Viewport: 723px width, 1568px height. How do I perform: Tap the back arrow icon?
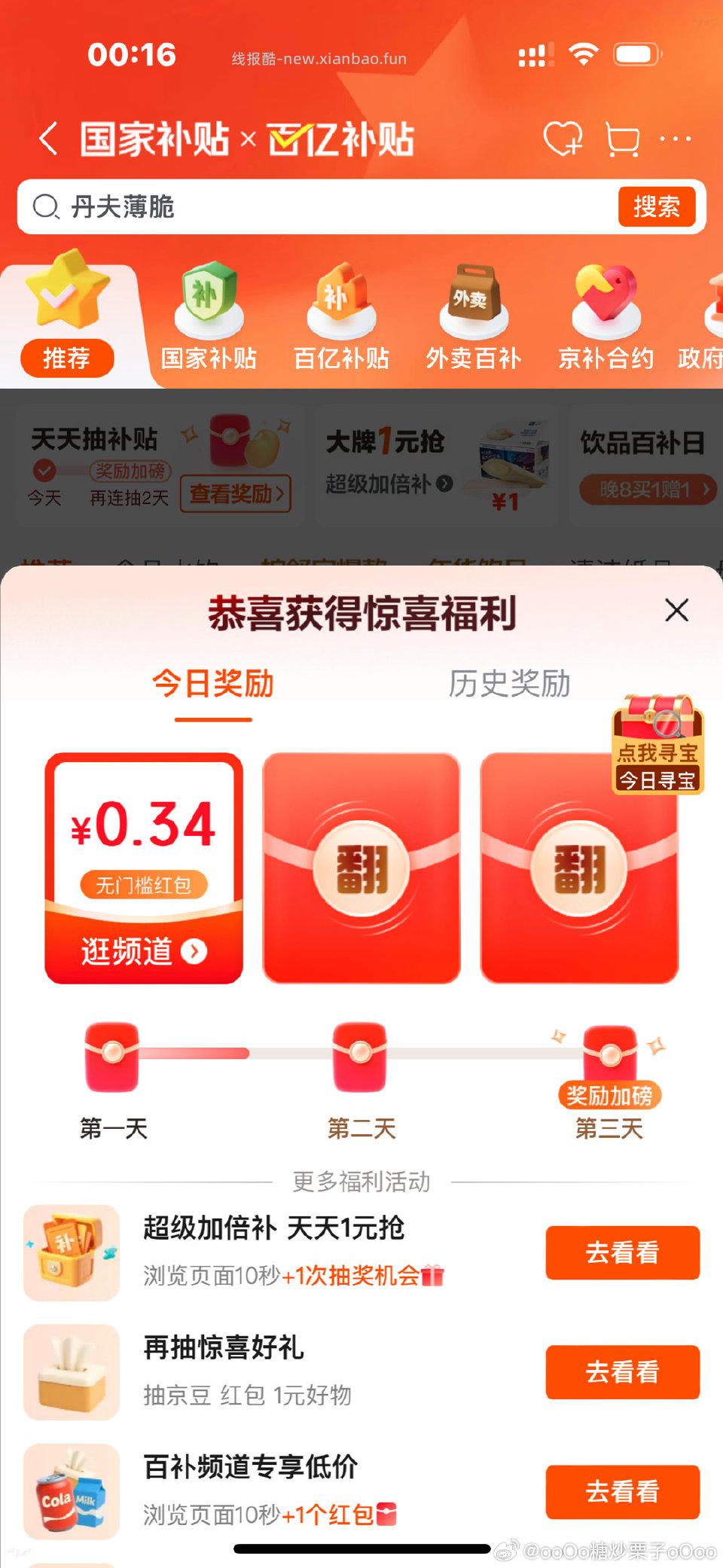[x=47, y=139]
